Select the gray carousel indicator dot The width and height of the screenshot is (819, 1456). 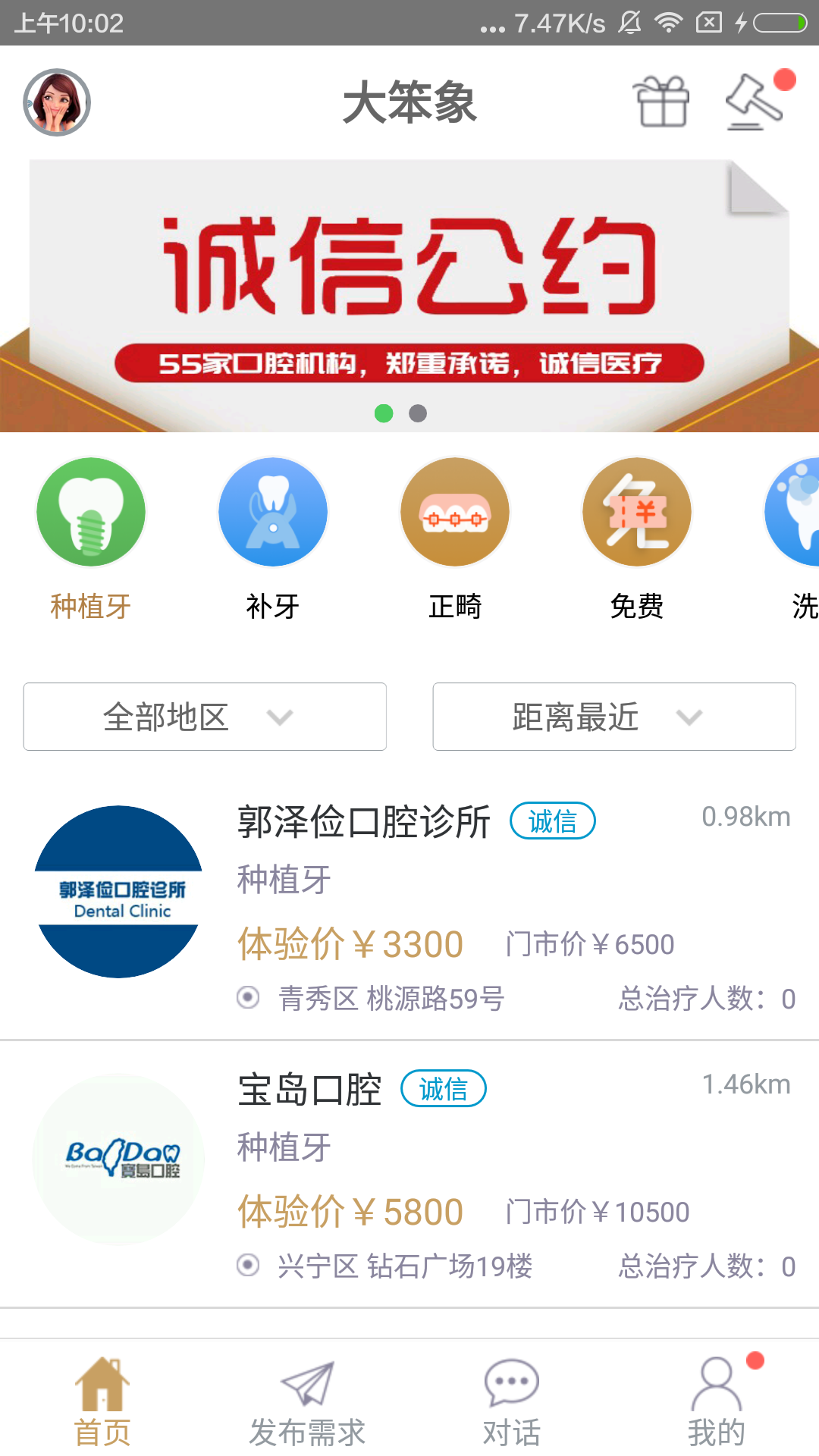(418, 414)
